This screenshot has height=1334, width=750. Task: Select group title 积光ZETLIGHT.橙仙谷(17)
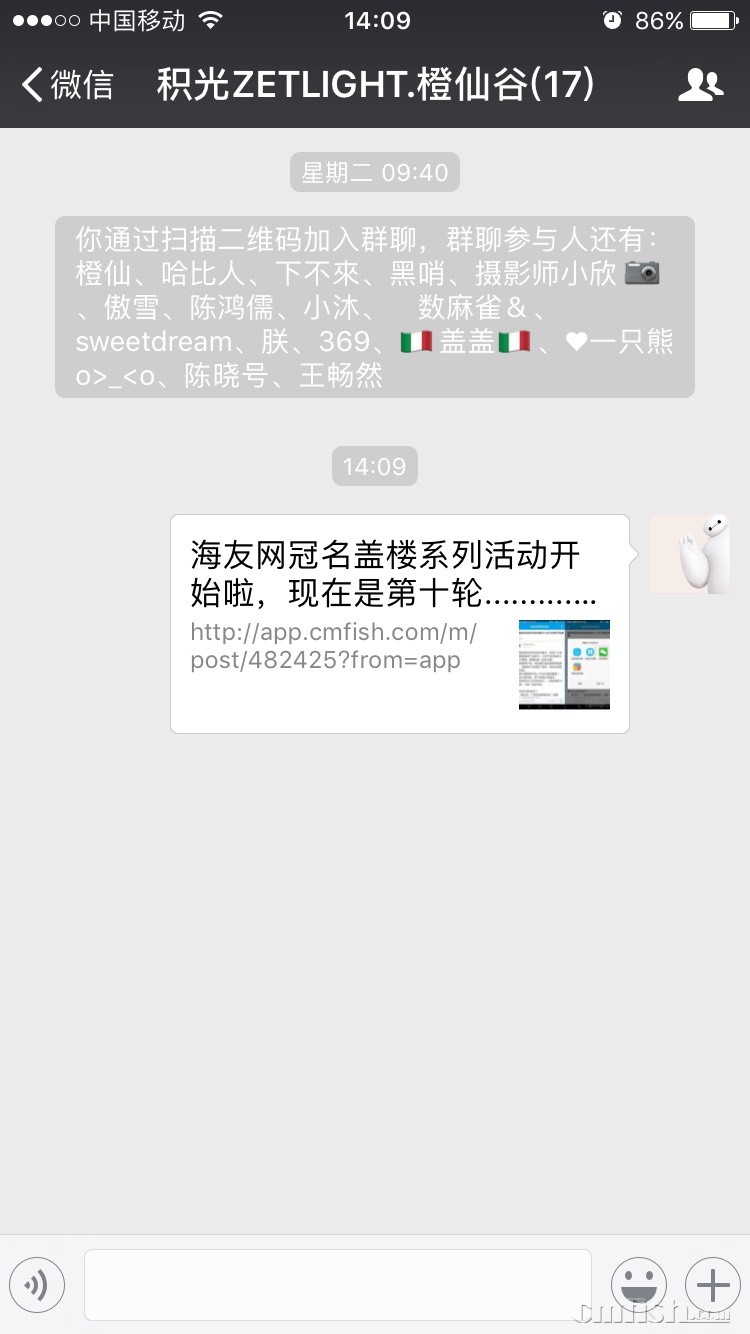tap(374, 86)
